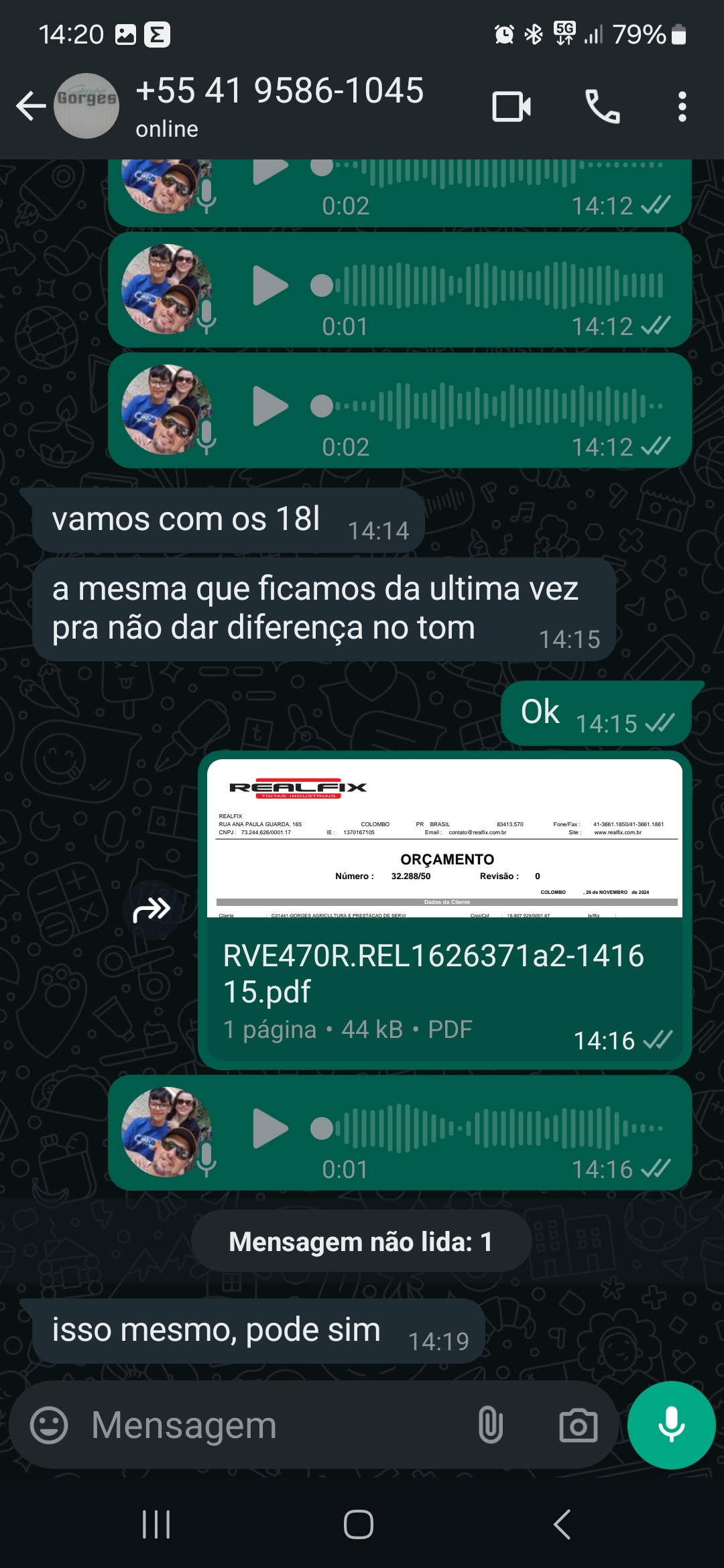Open the overflow menu

point(682,106)
